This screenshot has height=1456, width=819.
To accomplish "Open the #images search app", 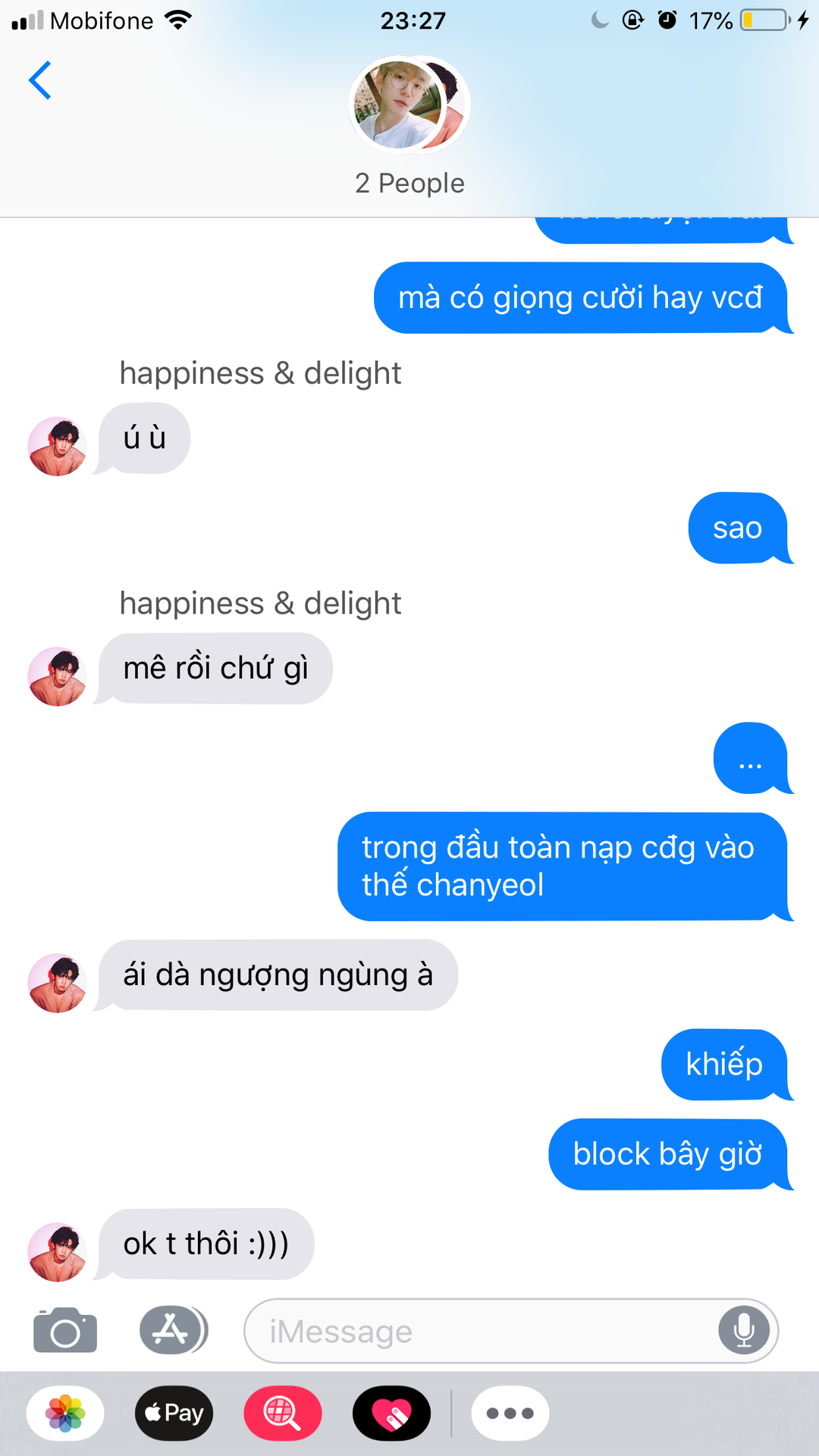I will pyautogui.click(x=283, y=1414).
